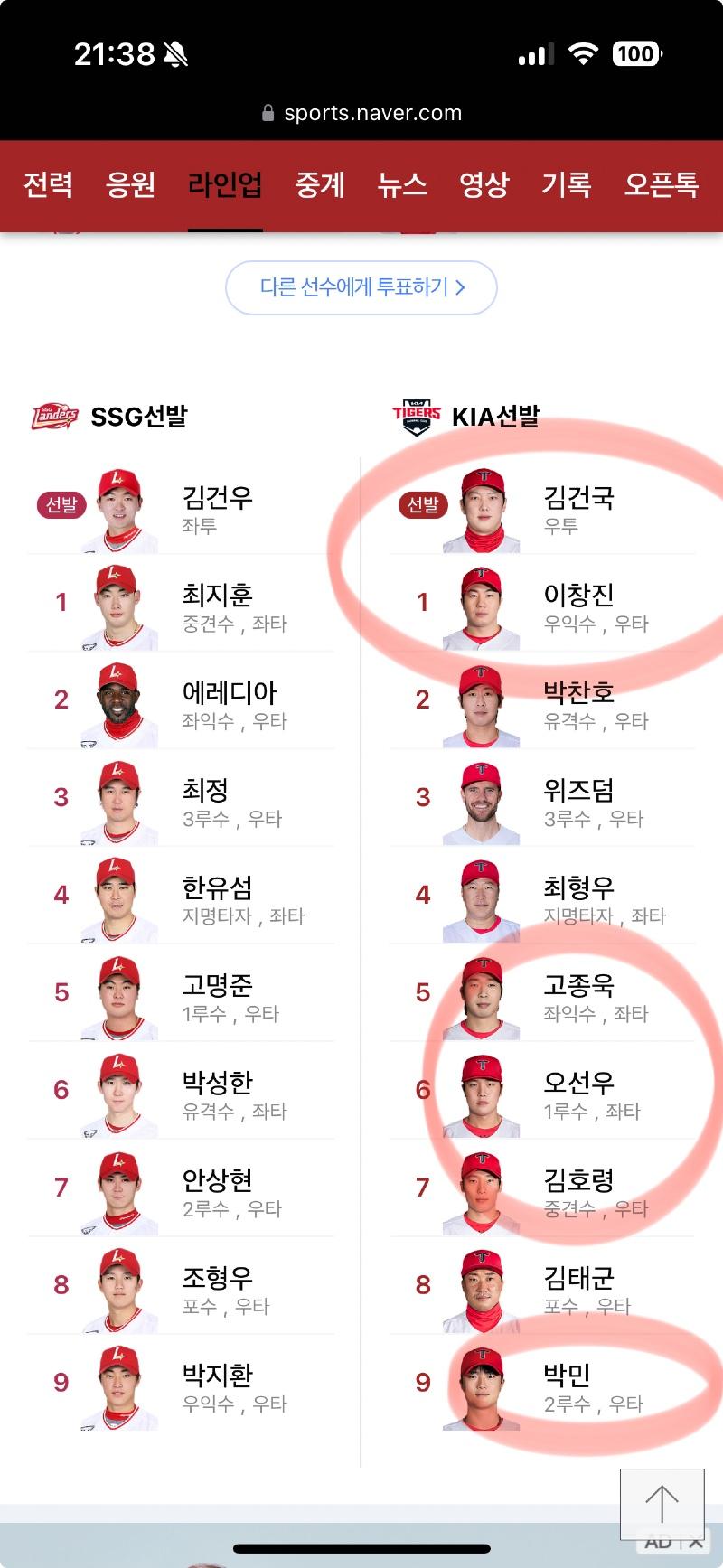
Task: View 최형우's player details
Action: 542,896
